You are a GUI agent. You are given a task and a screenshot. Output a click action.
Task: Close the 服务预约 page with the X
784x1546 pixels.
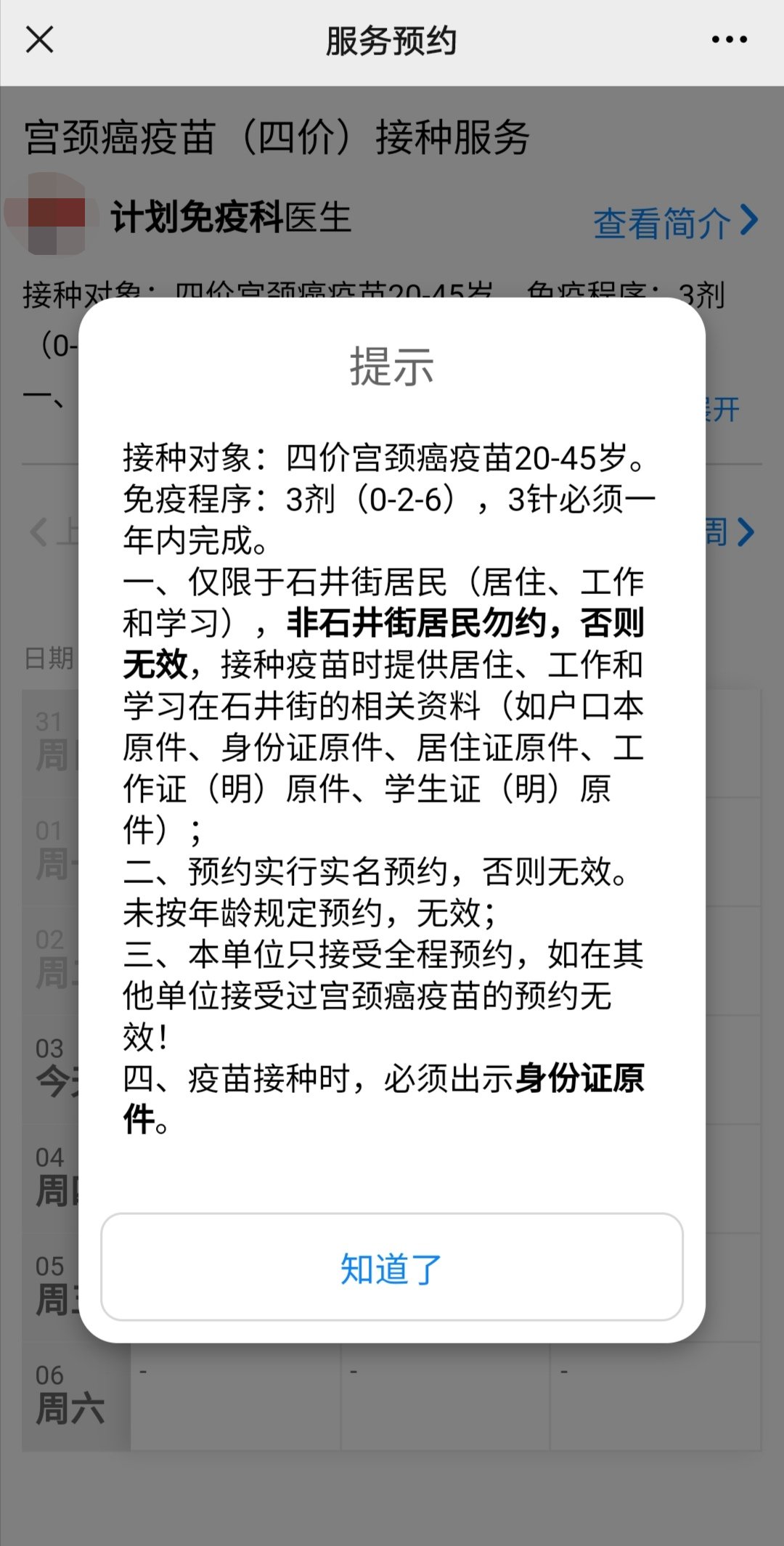pos(40,40)
